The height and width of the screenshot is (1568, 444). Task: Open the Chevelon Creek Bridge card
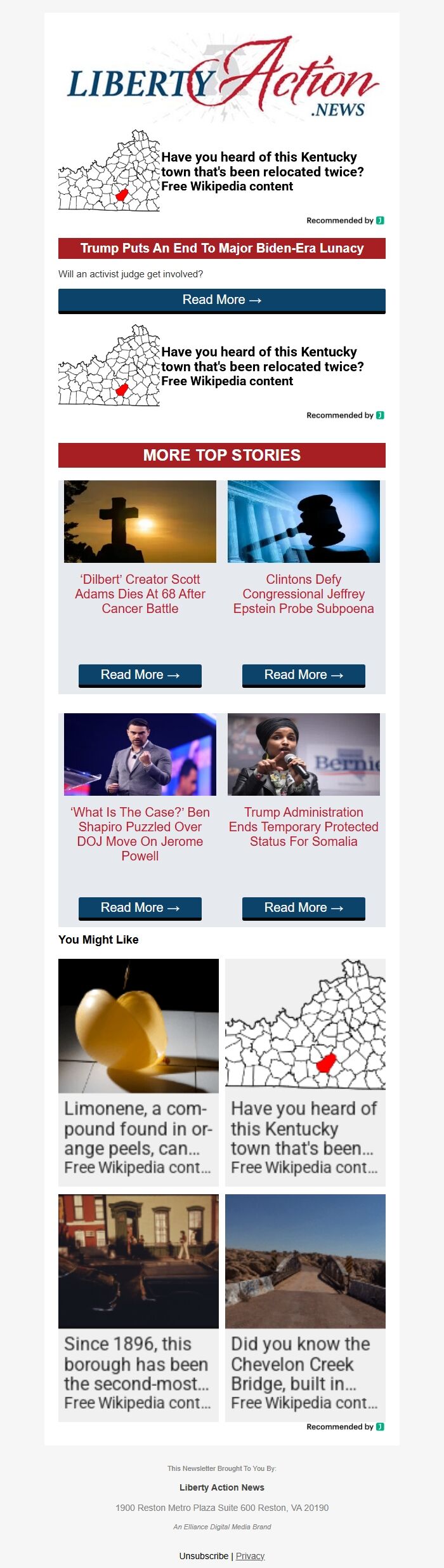[x=305, y=1307]
